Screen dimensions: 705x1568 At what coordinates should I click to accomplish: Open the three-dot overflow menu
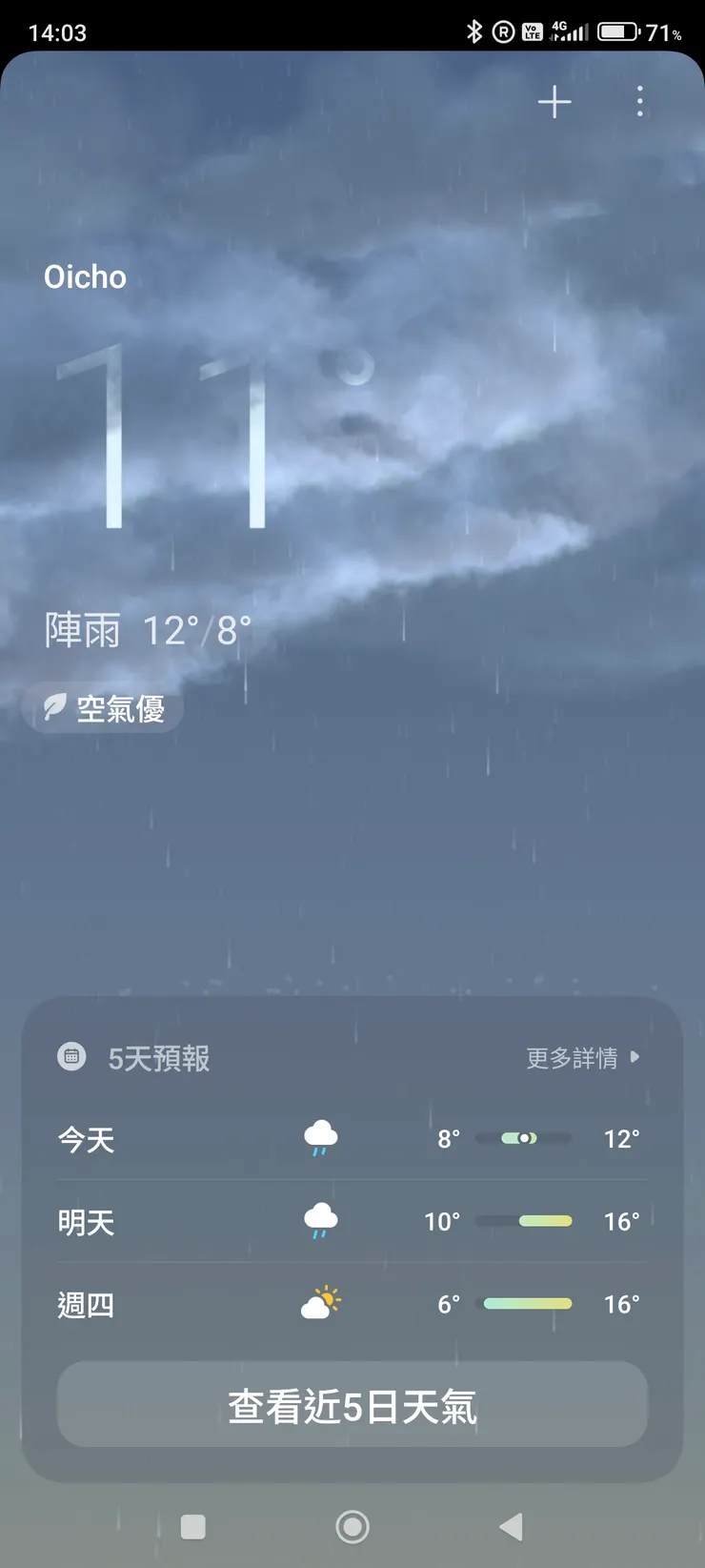640,102
